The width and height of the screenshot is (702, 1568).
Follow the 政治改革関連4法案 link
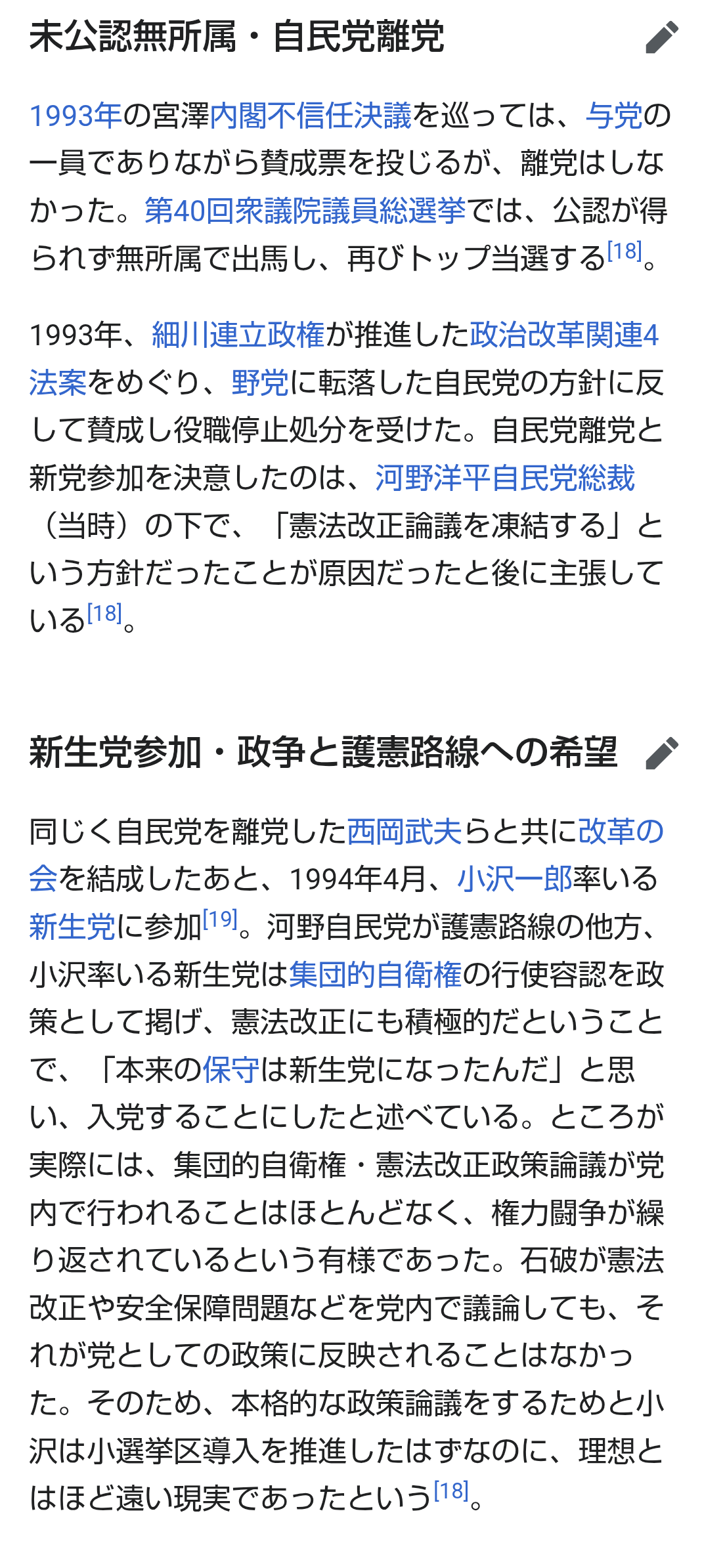tap(563, 335)
